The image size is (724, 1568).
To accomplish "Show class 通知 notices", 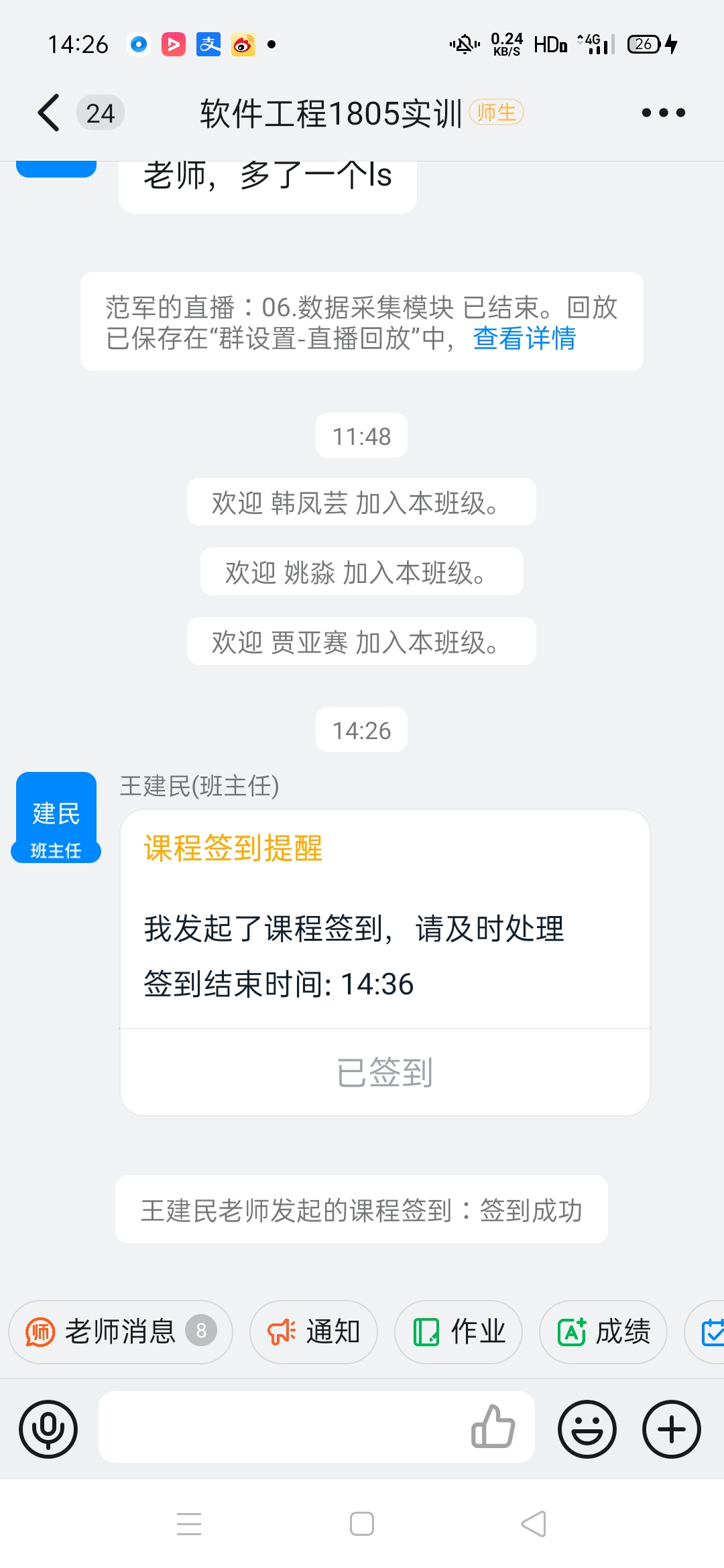I will click(x=314, y=1331).
